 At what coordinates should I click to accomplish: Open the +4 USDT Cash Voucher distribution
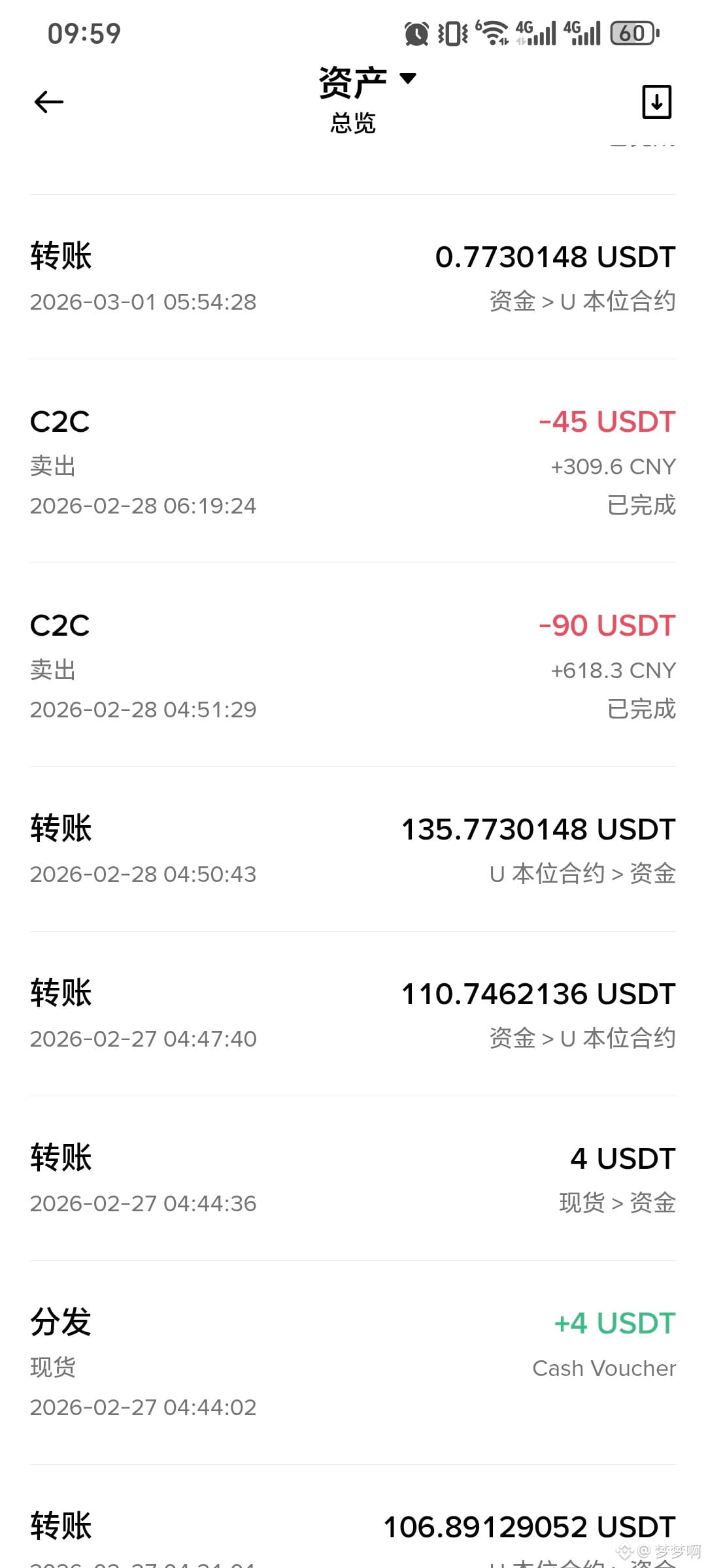click(353, 1363)
